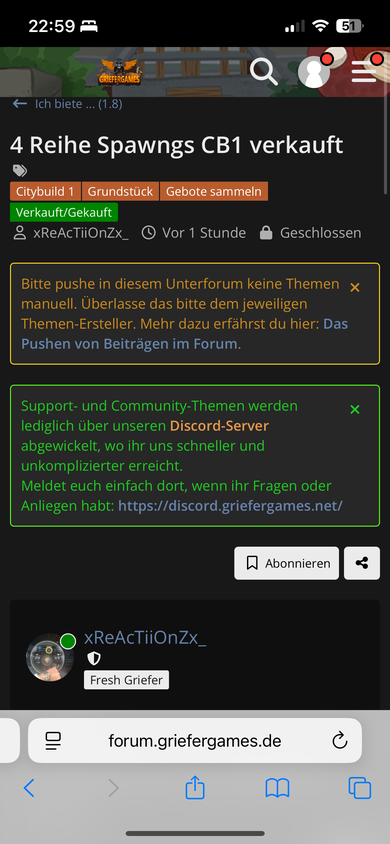This screenshot has height=844, width=390.
Task: Select the Verkauft/Gekauft tag
Action: [64, 212]
